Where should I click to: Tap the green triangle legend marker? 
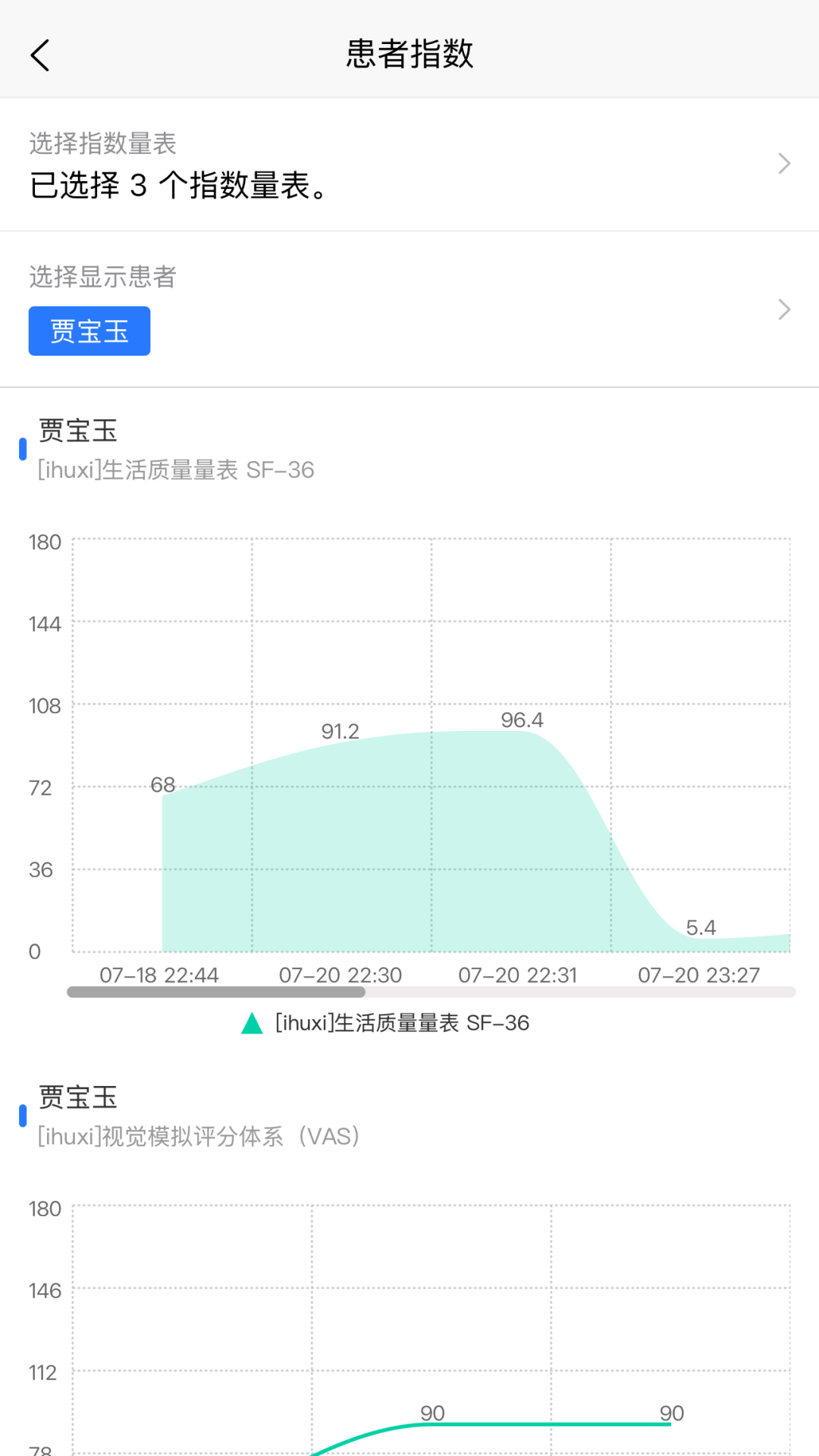coord(253,1022)
